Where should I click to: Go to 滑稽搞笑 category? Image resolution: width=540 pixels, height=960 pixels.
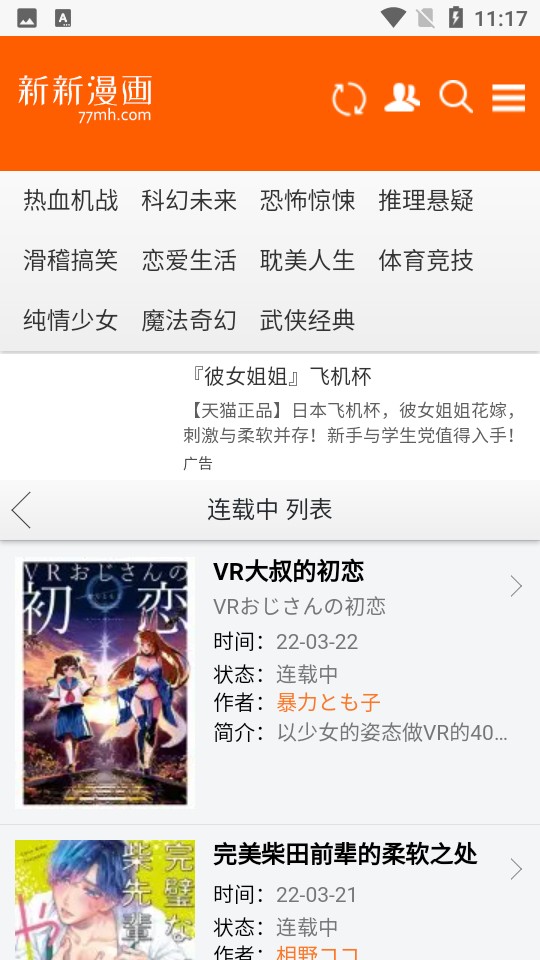point(70,260)
